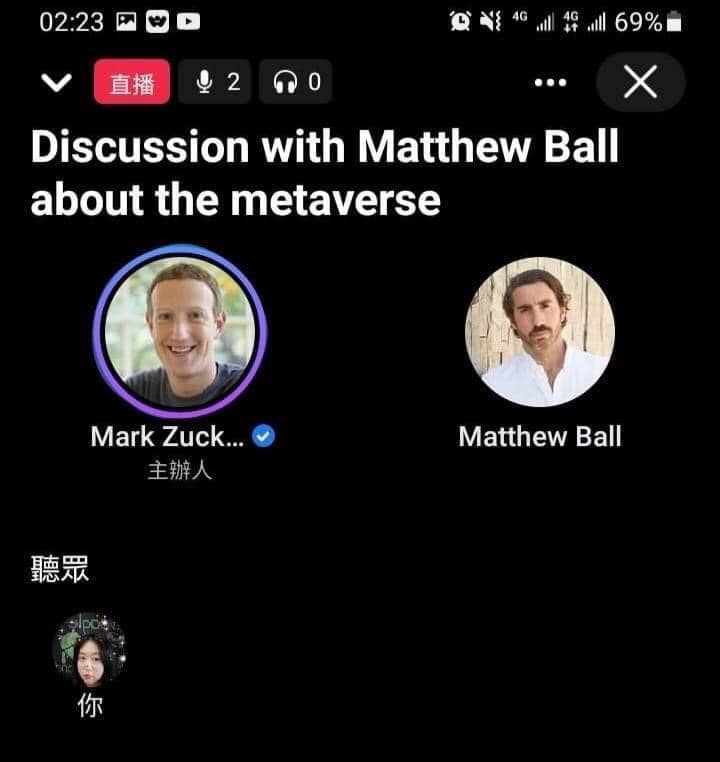Show the listeners count list
The width and height of the screenshot is (720, 762).
coord(296,83)
